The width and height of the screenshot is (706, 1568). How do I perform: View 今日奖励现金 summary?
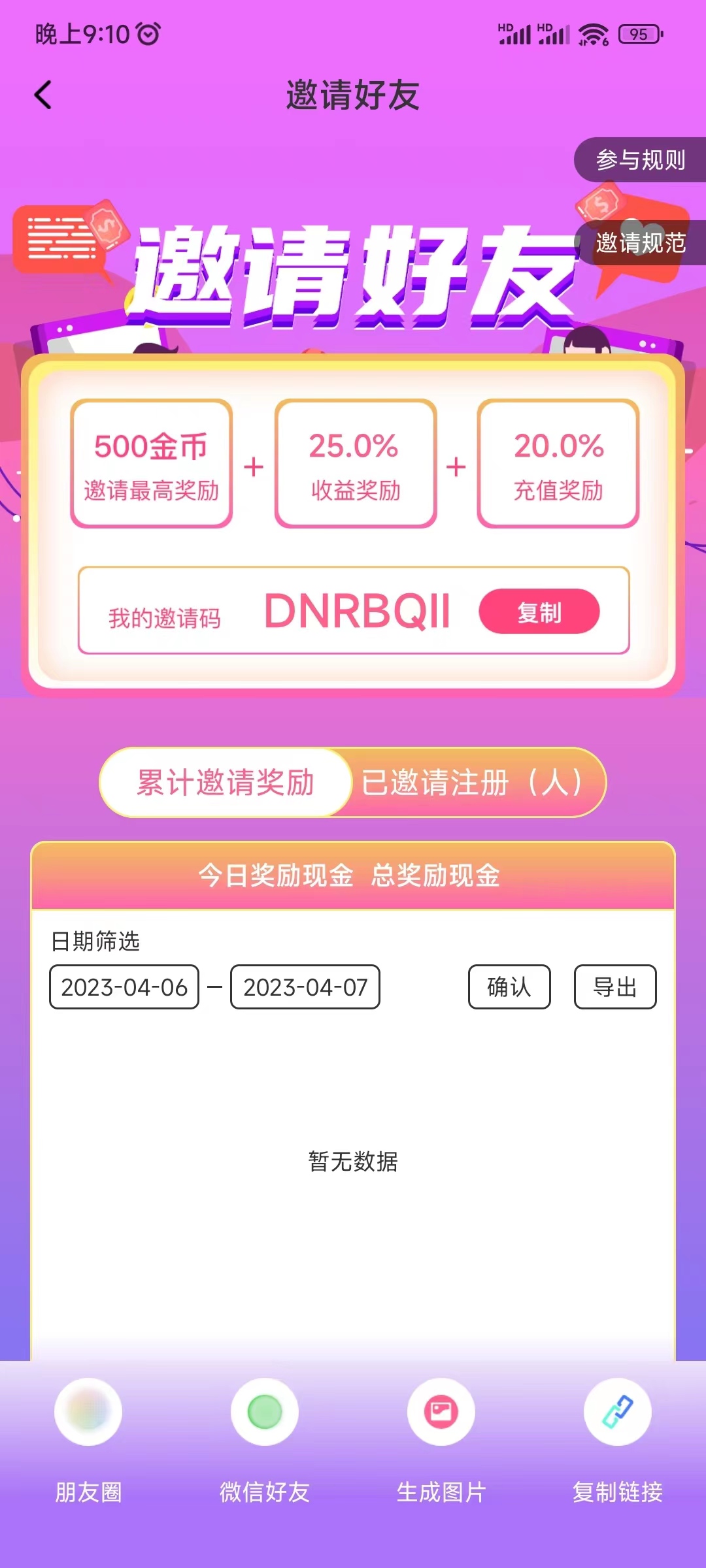(277, 877)
